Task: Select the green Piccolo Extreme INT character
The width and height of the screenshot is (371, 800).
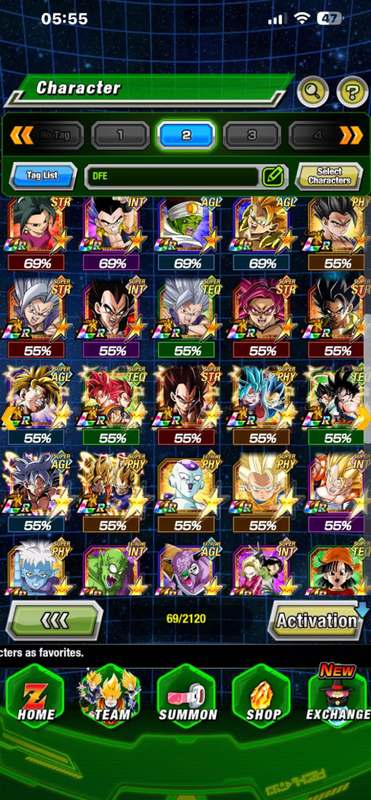Action: [112, 568]
